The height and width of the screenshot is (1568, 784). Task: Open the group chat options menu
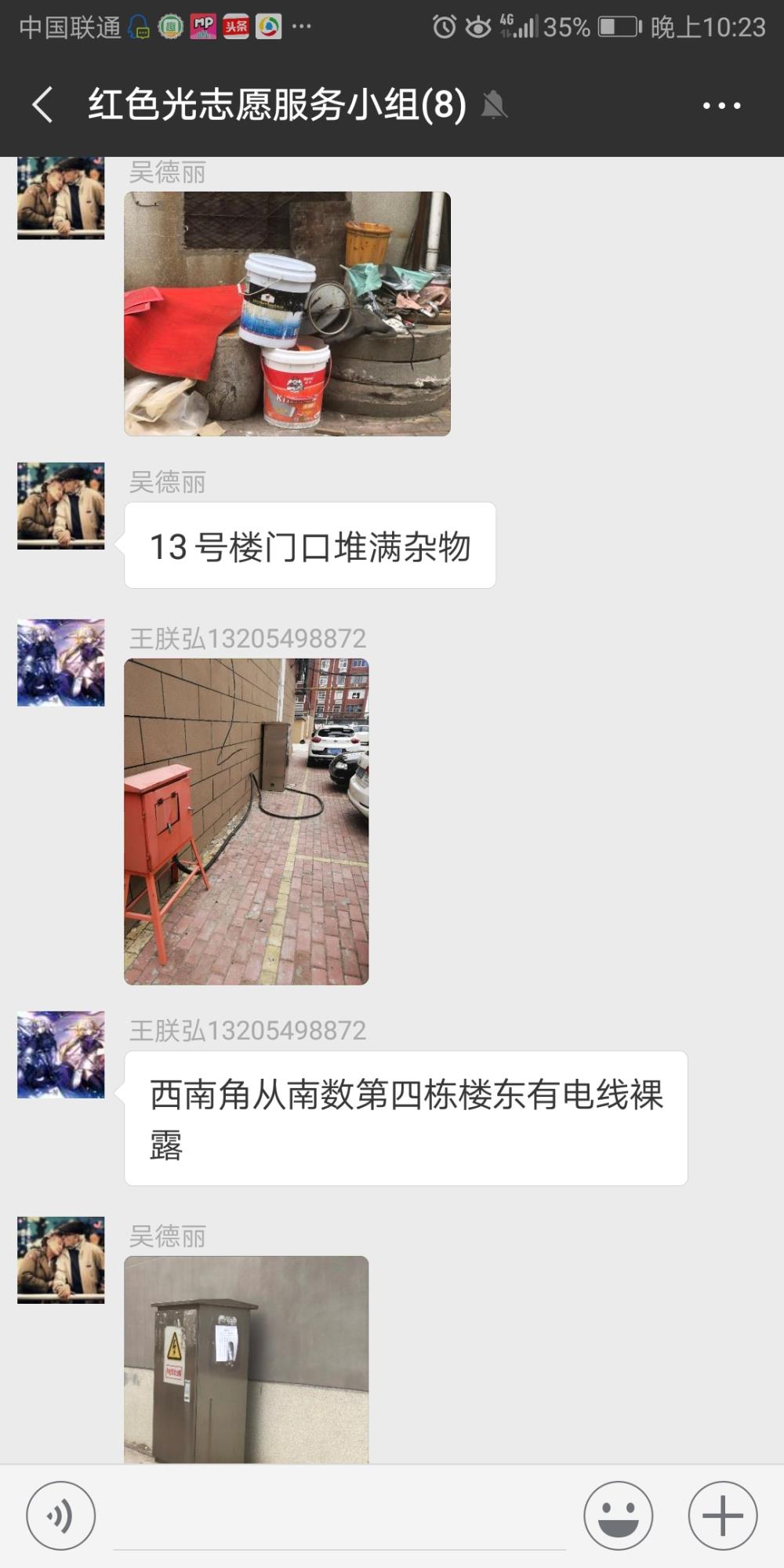(721, 105)
